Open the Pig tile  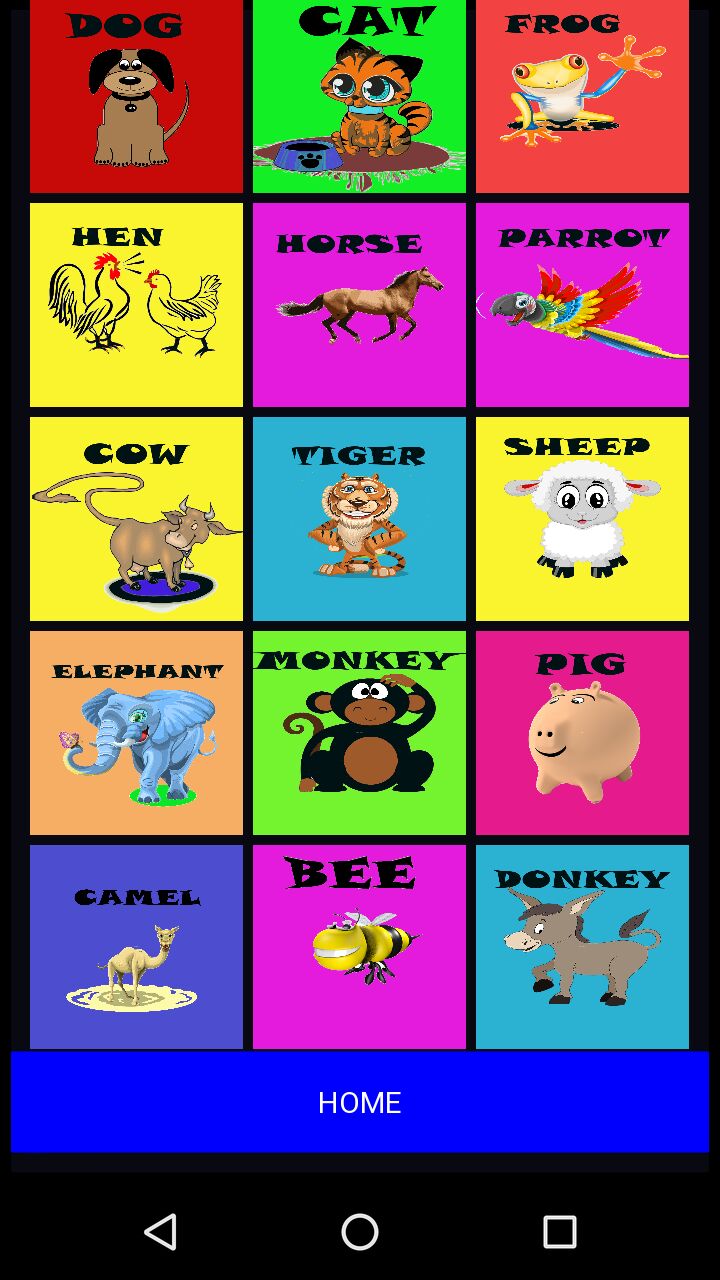[x=582, y=733]
